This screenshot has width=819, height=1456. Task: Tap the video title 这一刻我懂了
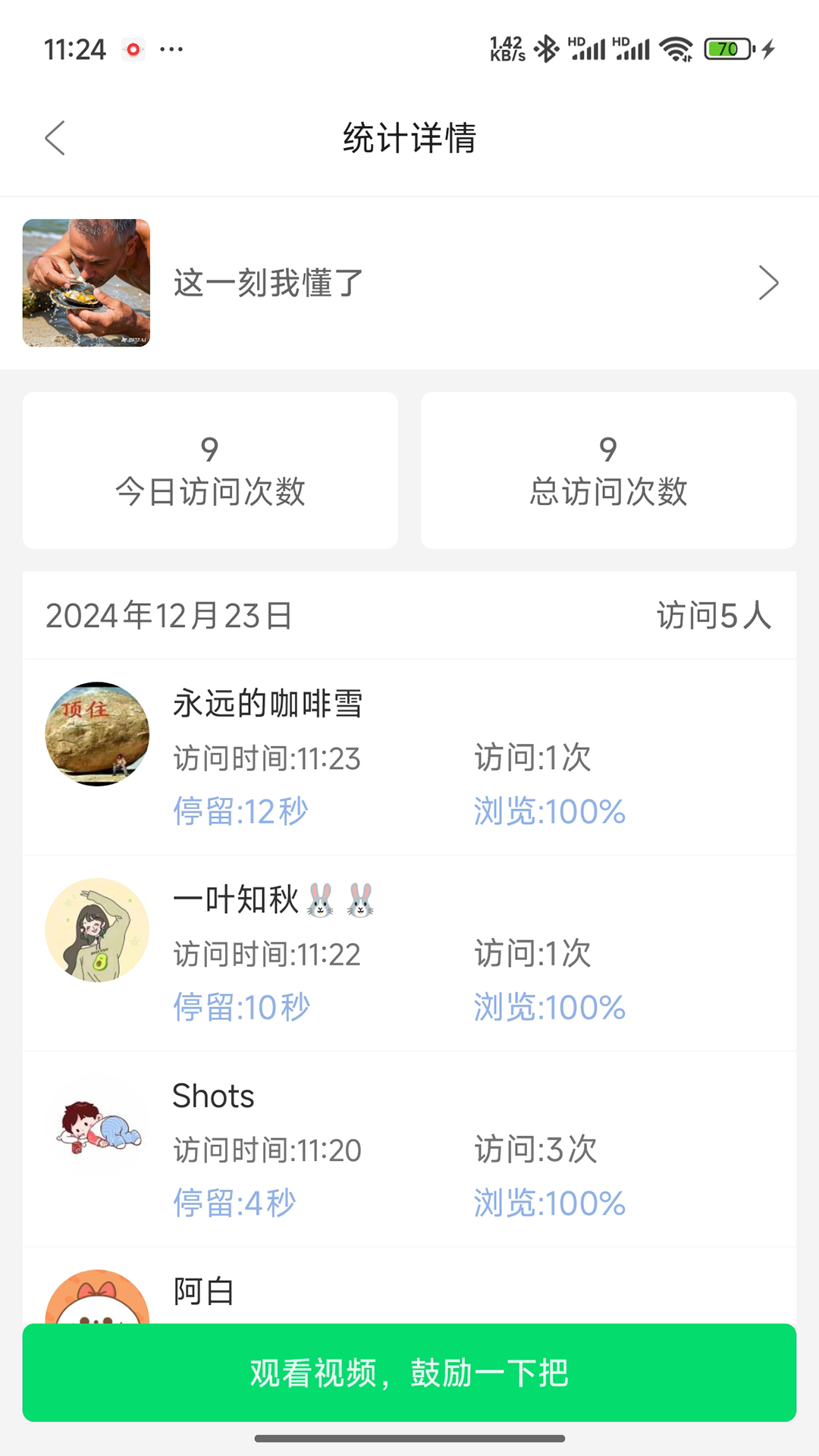(x=267, y=283)
